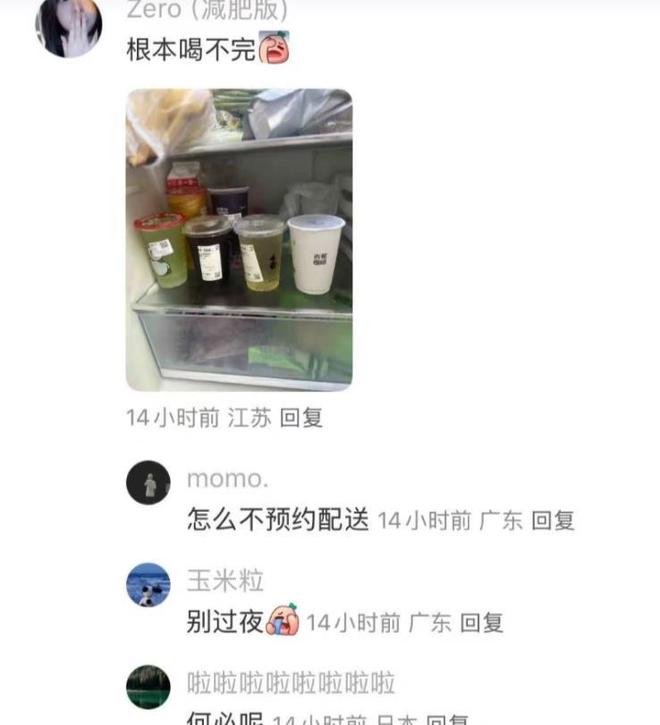View 玉米粒's profile via avatar
Viewport: 660px width, 725px height.
tap(148, 585)
